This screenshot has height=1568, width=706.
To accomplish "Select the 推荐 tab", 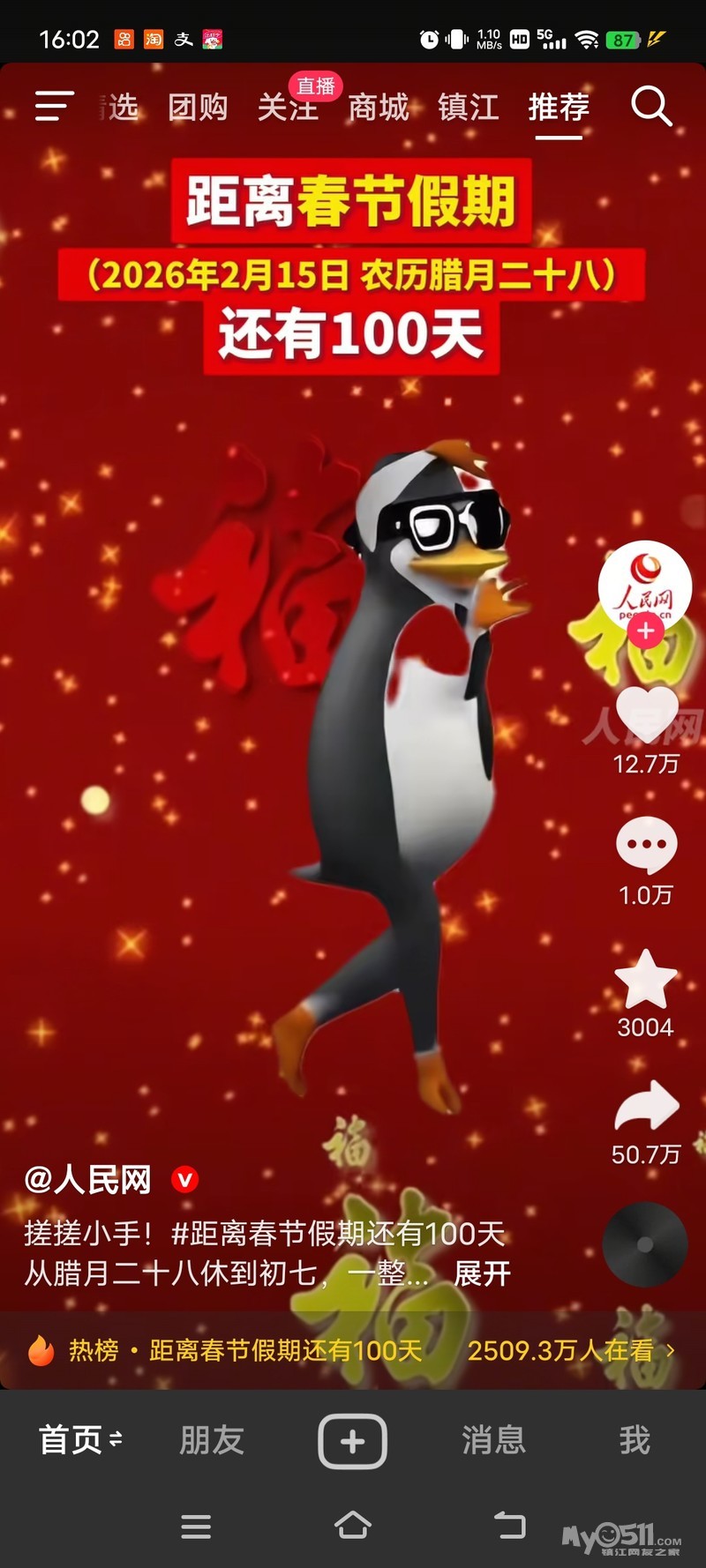I will coord(558,108).
